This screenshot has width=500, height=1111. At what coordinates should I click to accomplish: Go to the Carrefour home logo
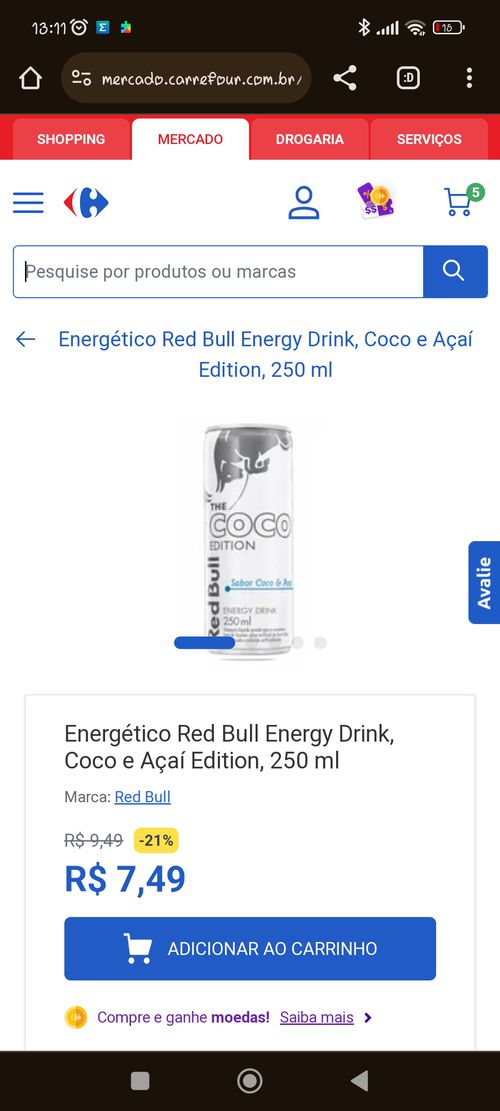click(x=86, y=203)
